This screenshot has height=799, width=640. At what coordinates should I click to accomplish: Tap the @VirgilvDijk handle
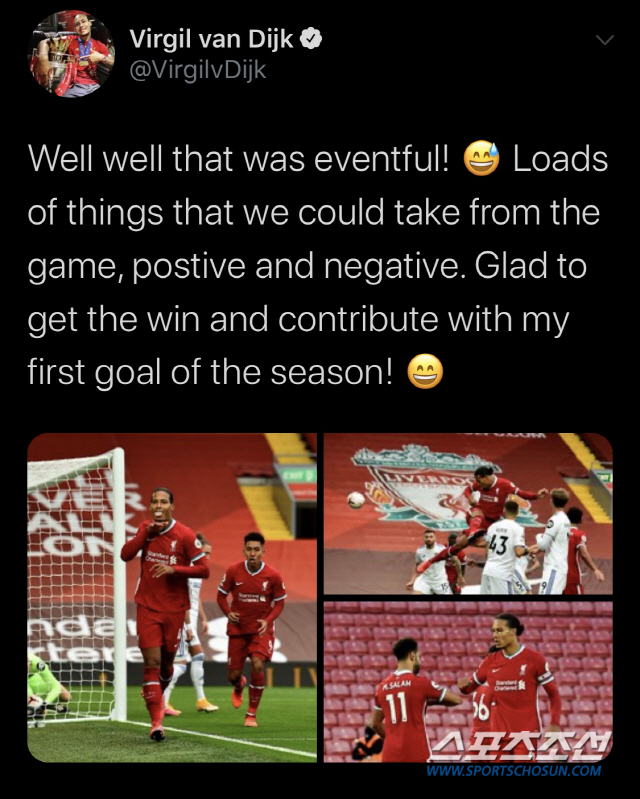(x=198, y=71)
